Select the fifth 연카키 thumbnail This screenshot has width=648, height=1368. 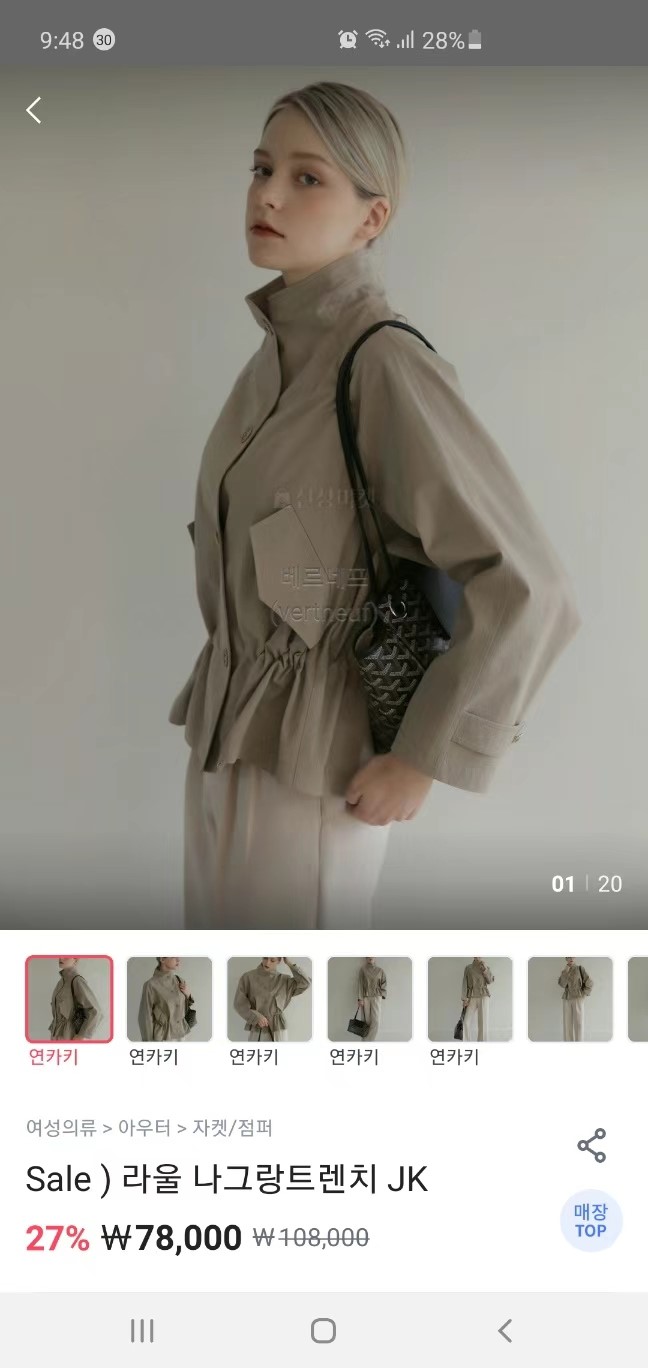(469, 999)
